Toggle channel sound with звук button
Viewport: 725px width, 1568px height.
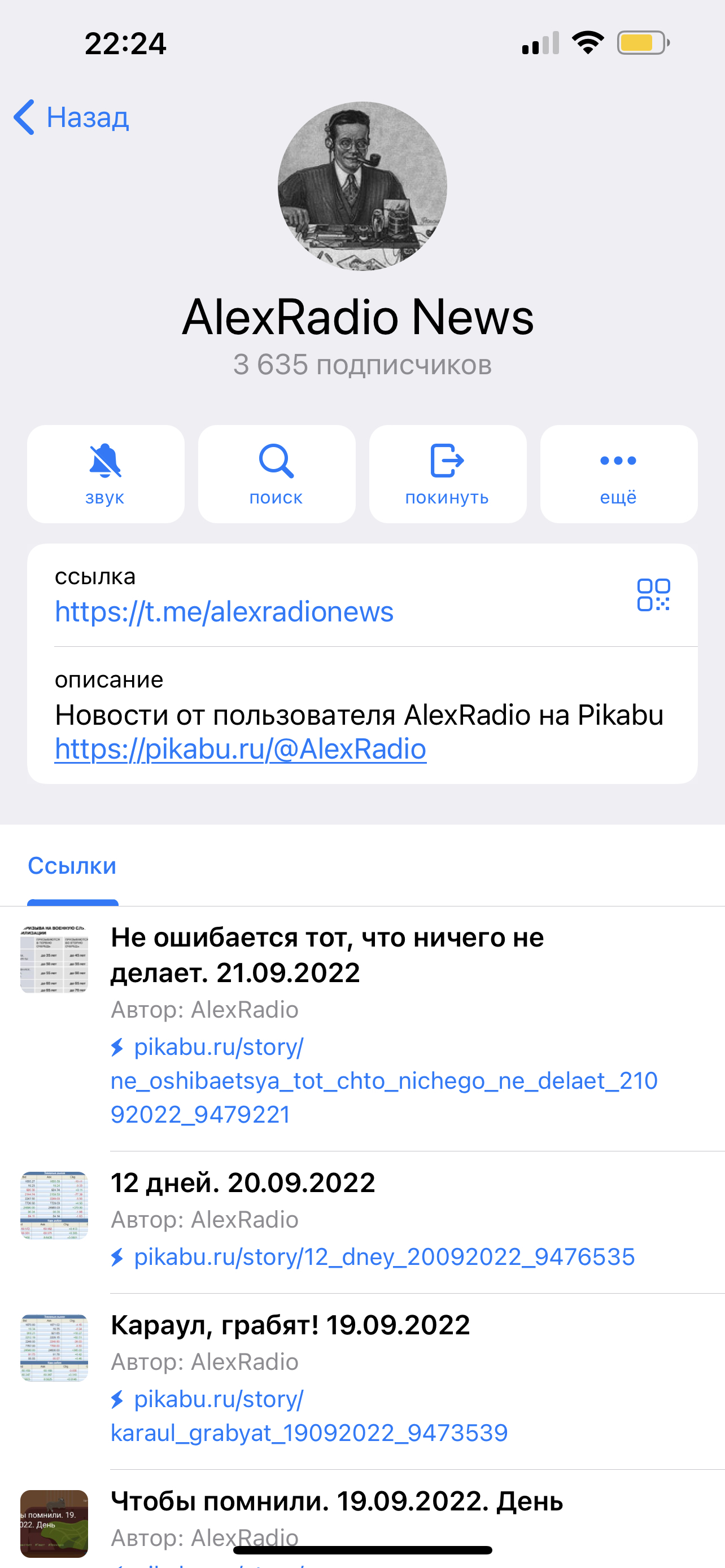coord(106,474)
